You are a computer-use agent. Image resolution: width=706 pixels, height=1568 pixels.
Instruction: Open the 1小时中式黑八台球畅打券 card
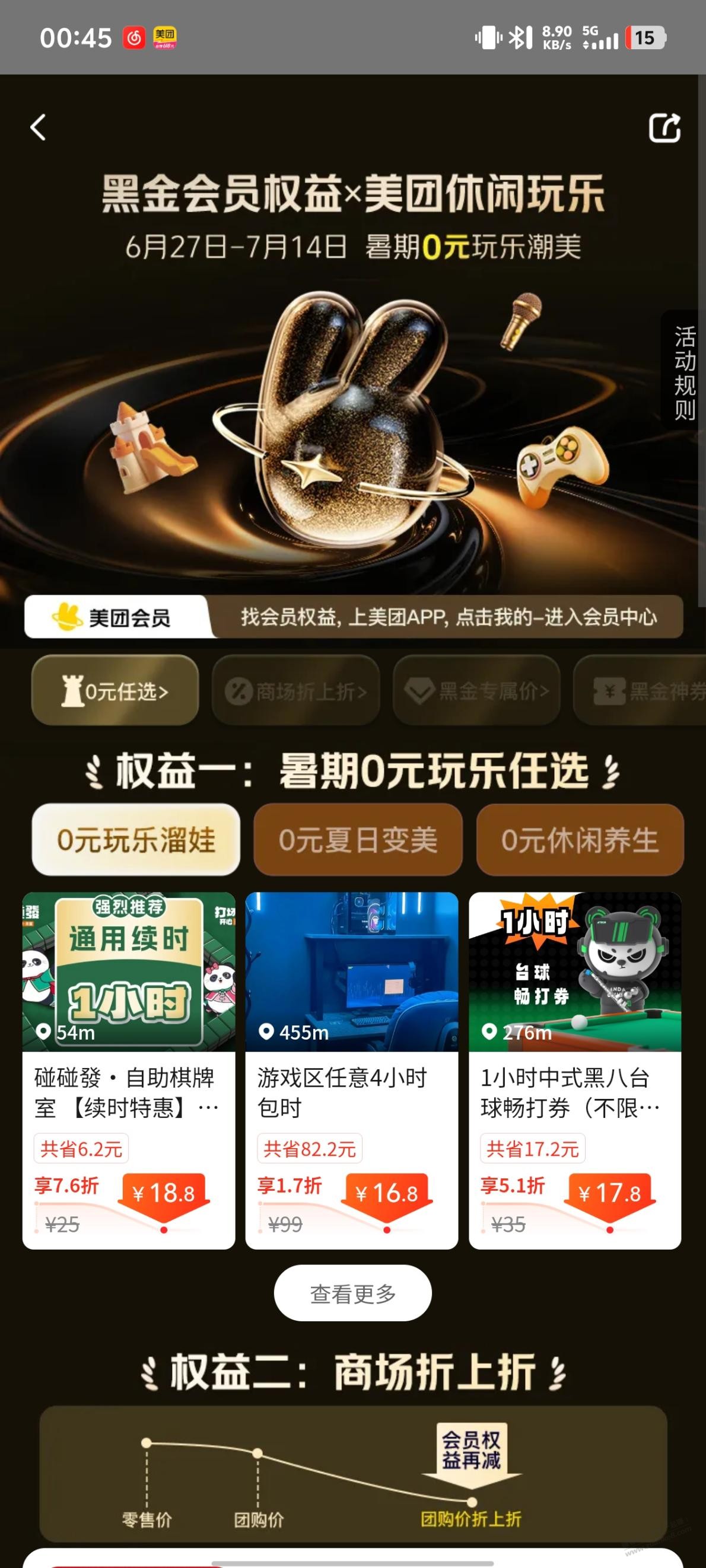coord(574,1071)
